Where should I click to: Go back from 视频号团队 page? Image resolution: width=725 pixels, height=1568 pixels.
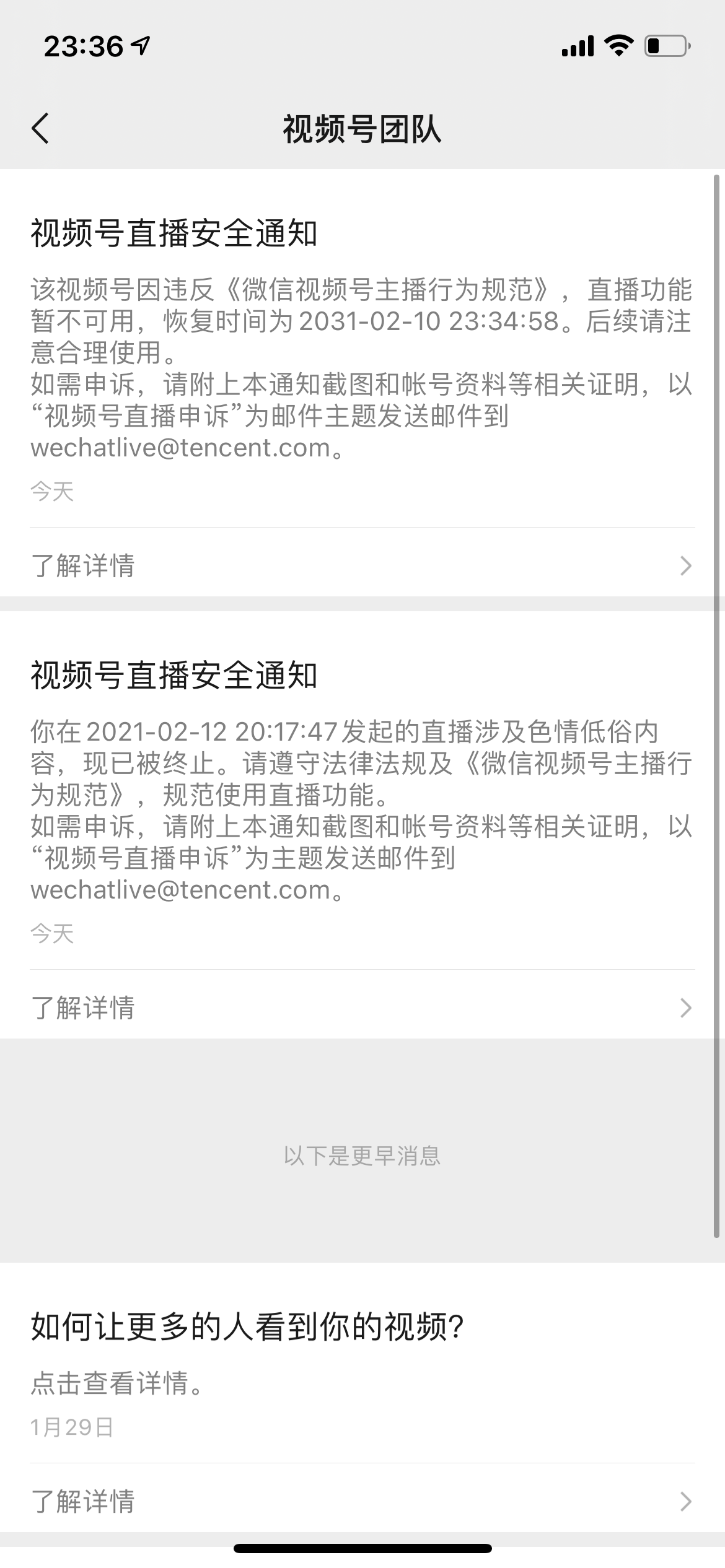tap(41, 129)
